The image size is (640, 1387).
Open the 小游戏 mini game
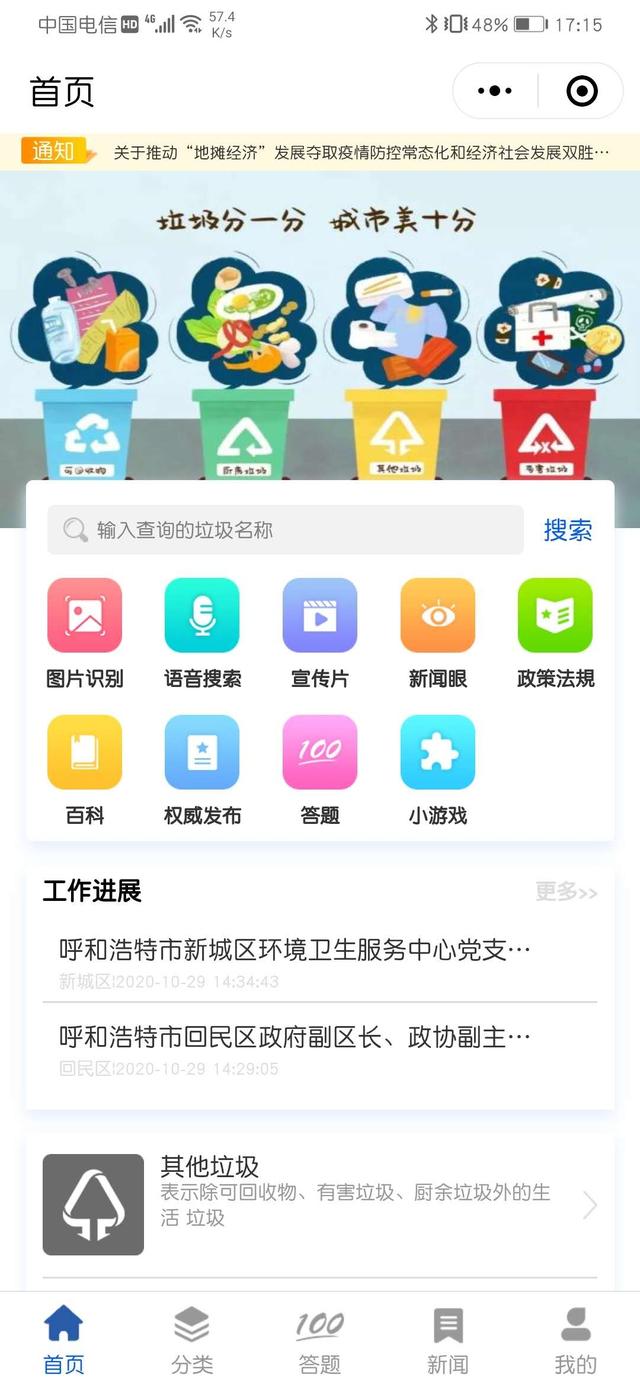click(437, 769)
